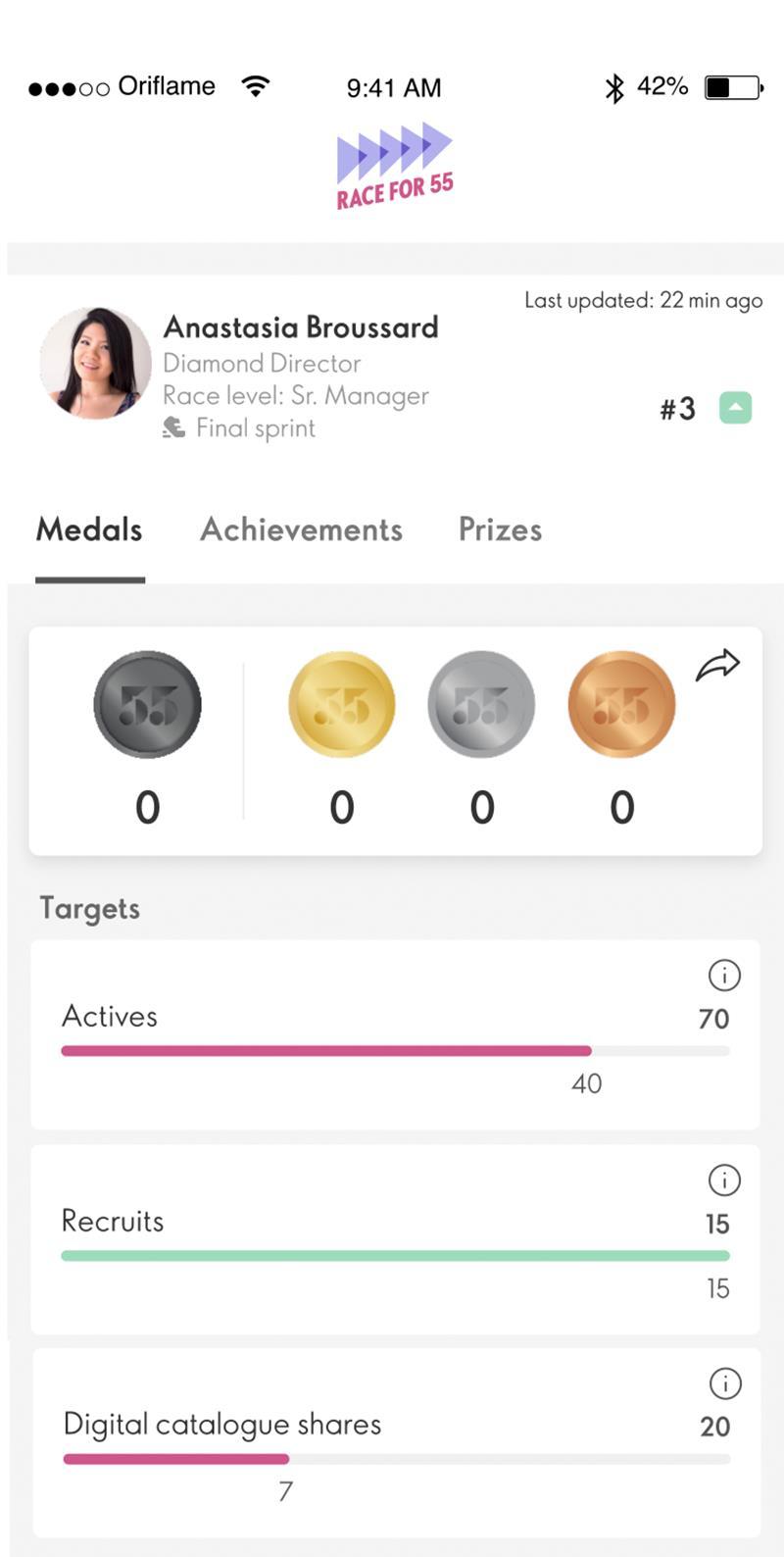Share the medals card
The image size is (784, 1557).
(717, 665)
